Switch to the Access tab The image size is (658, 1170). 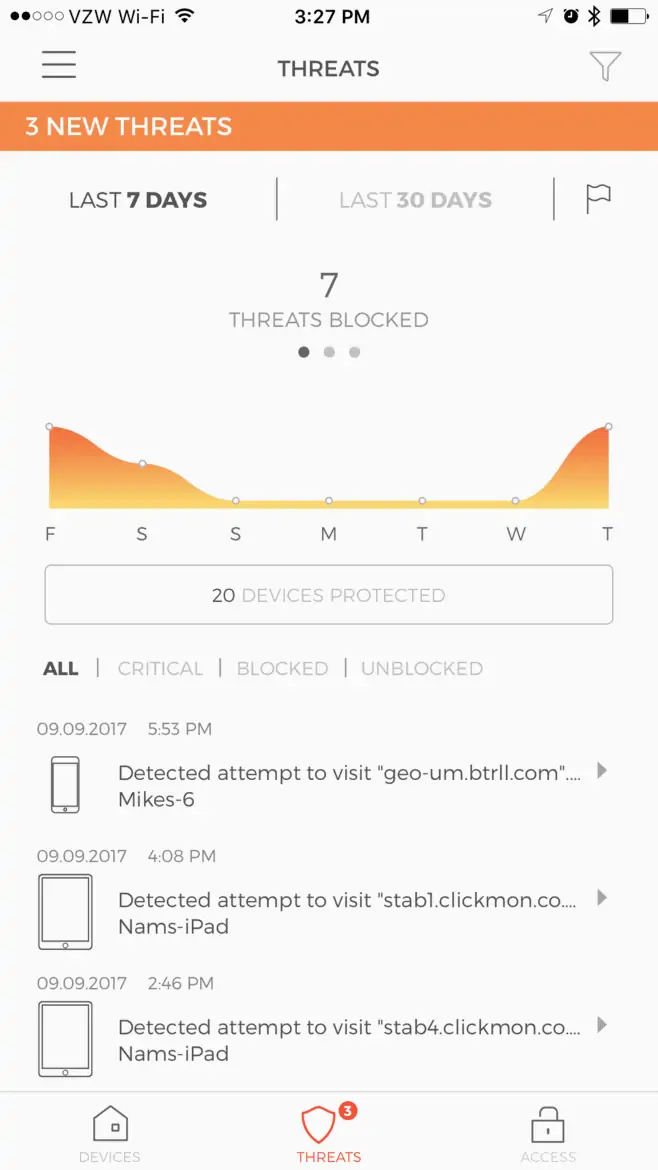(548, 1134)
